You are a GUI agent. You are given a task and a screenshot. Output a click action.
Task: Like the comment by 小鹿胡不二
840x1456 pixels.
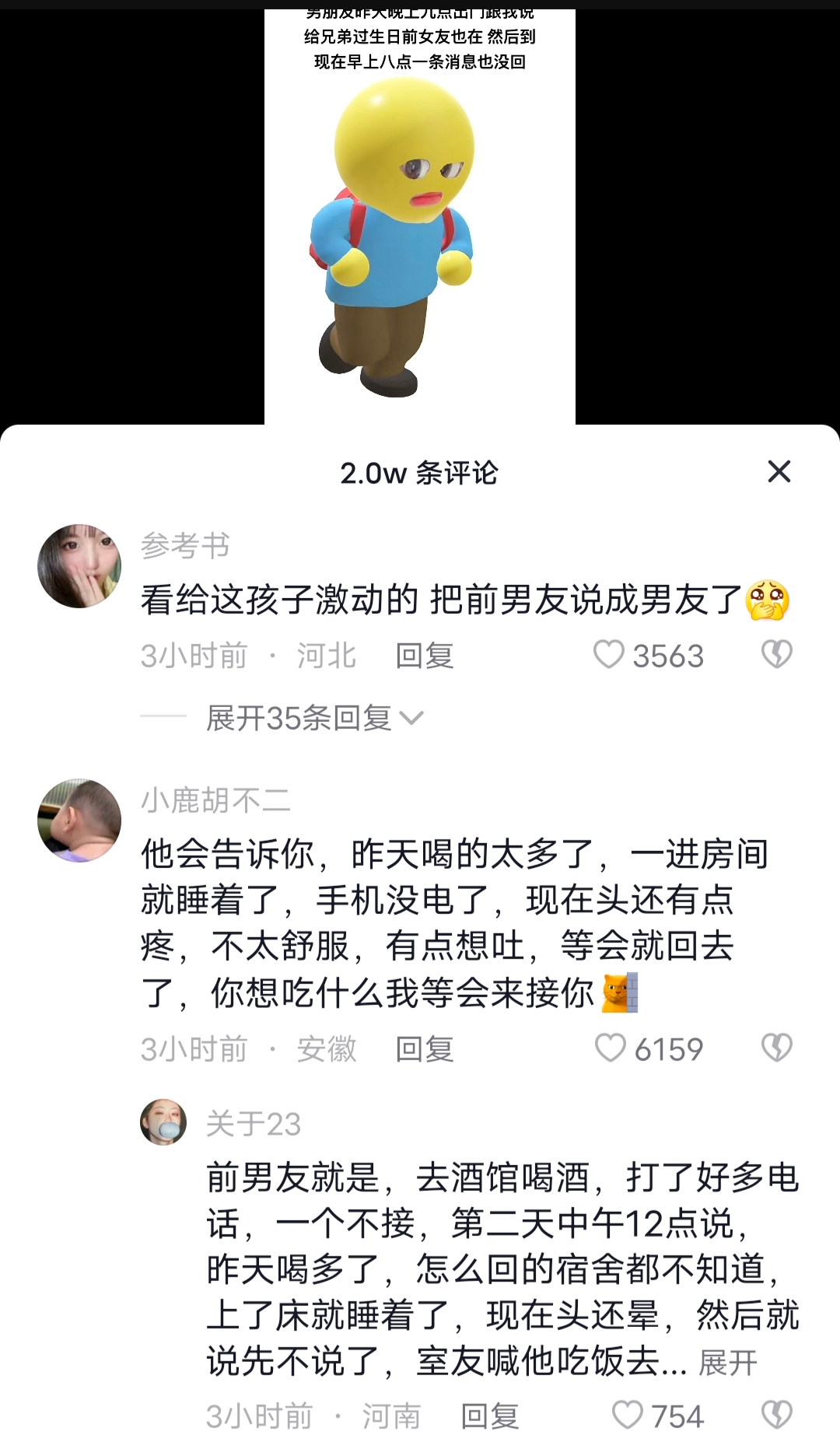[611, 1048]
